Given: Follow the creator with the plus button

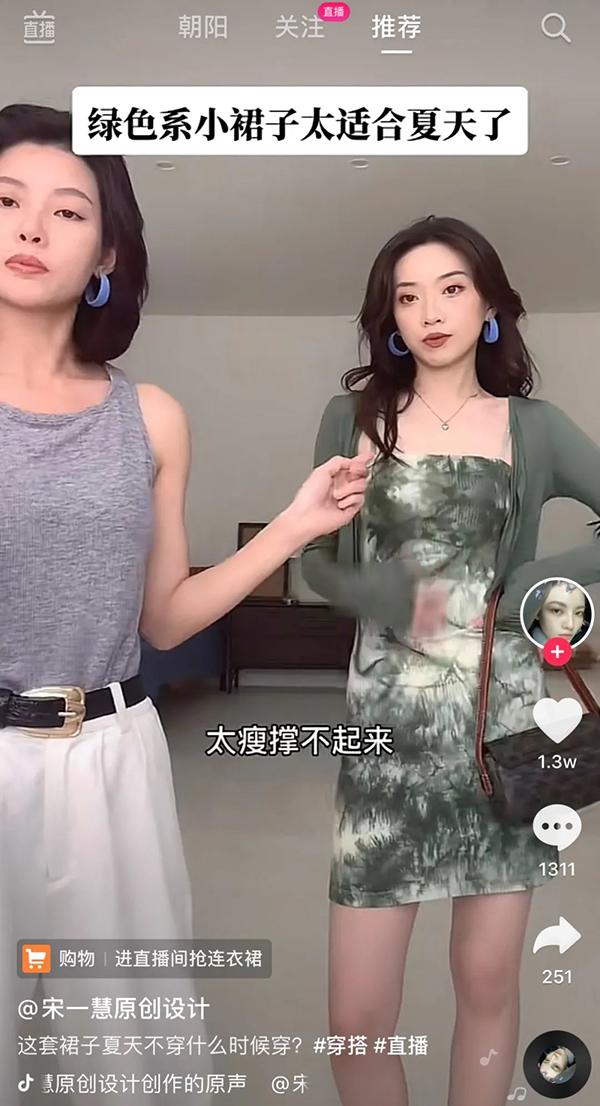Looking at the screenshot, I should (x=557, y=653).
